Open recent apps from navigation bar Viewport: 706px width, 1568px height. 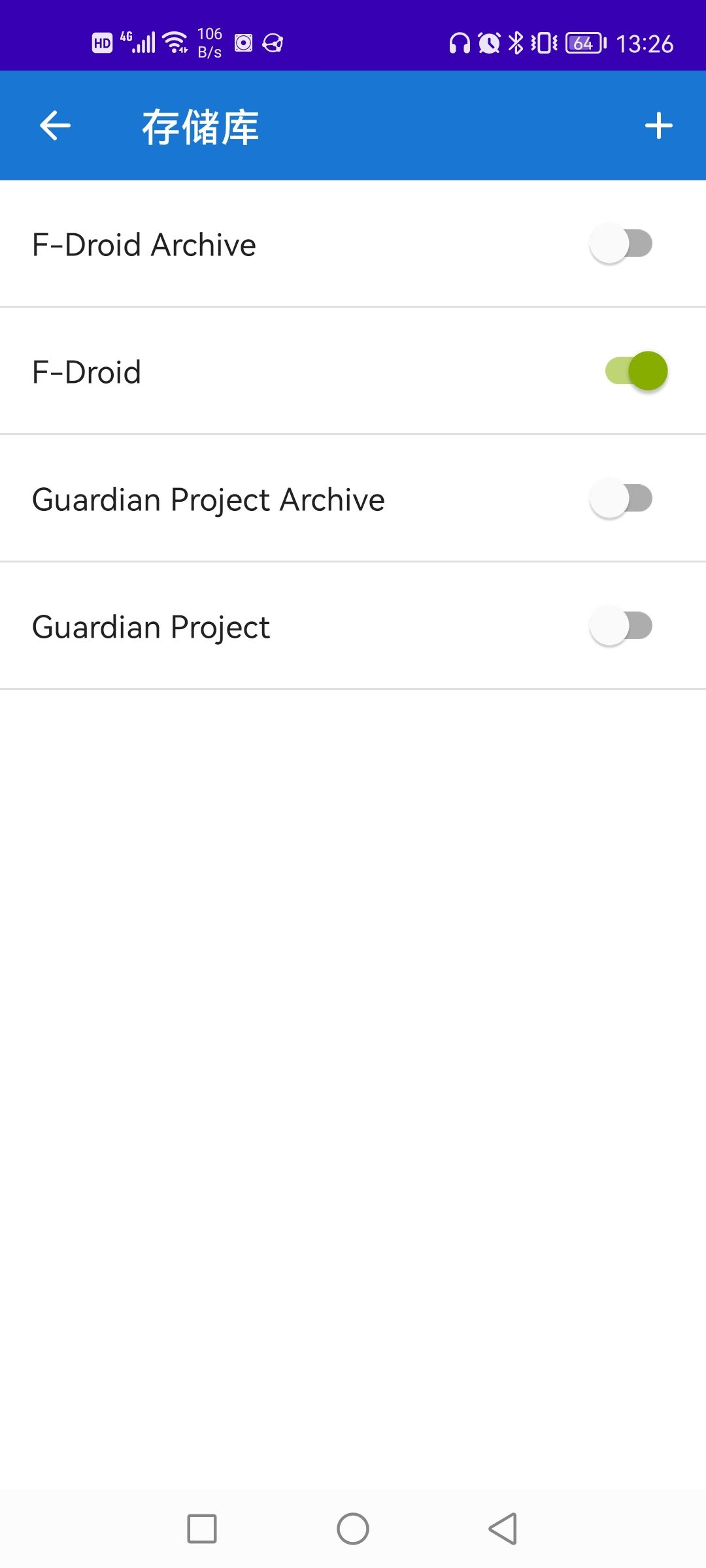pyautogui.click(x=202, y=1529)
